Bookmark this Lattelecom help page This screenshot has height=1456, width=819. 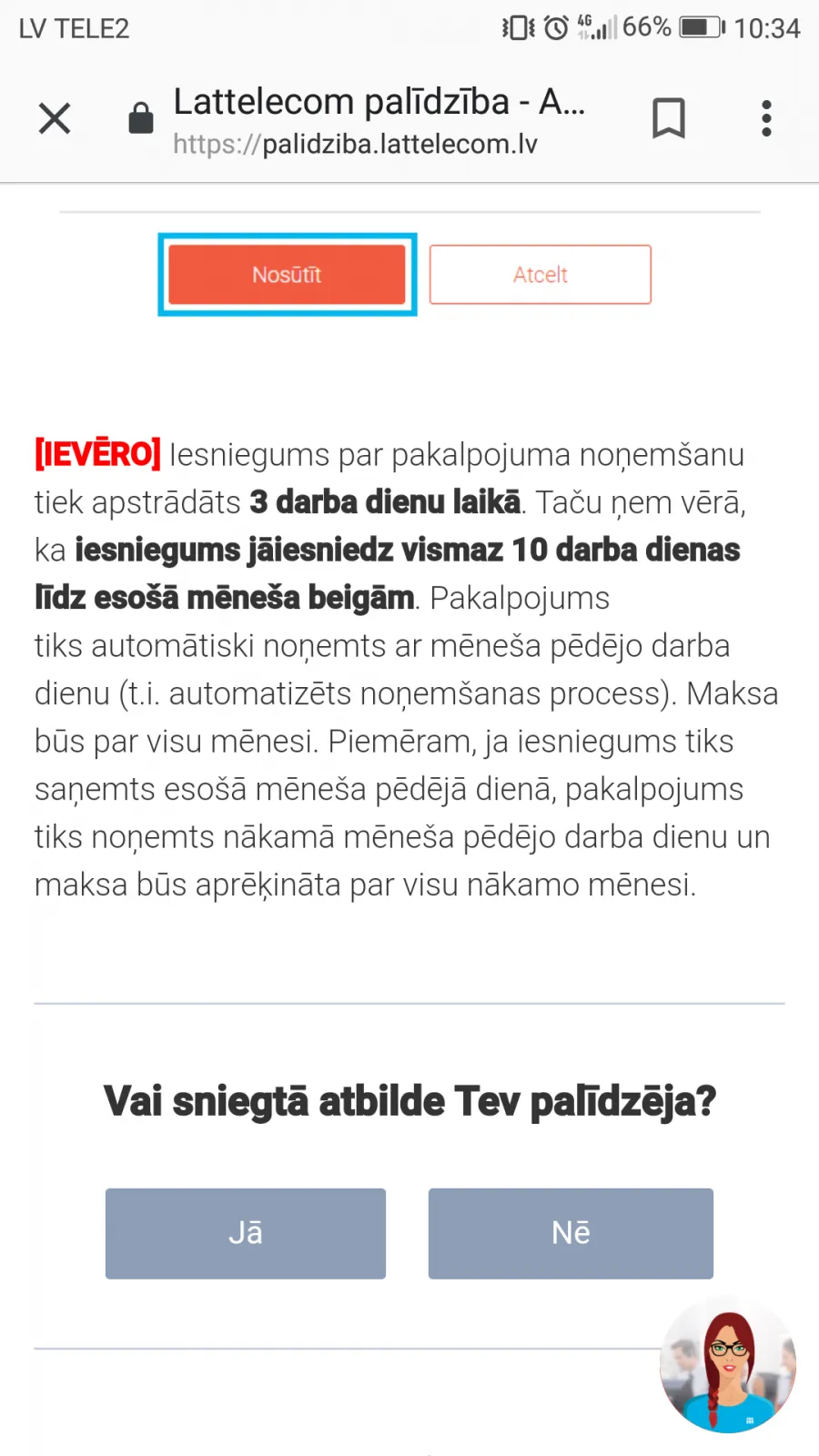[x=669, y=118]
